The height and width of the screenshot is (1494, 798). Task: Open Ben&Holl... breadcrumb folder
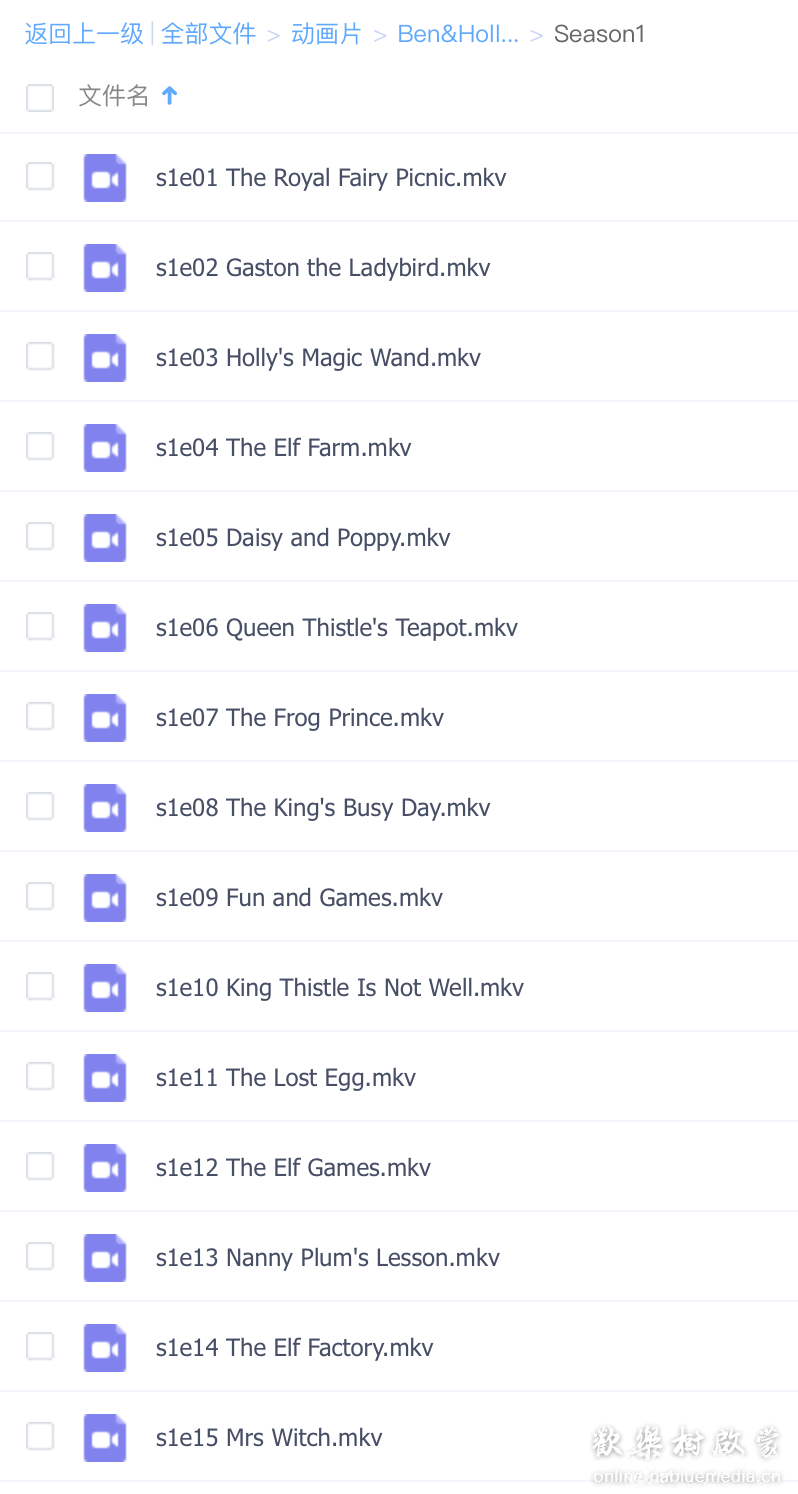[458, 34]
